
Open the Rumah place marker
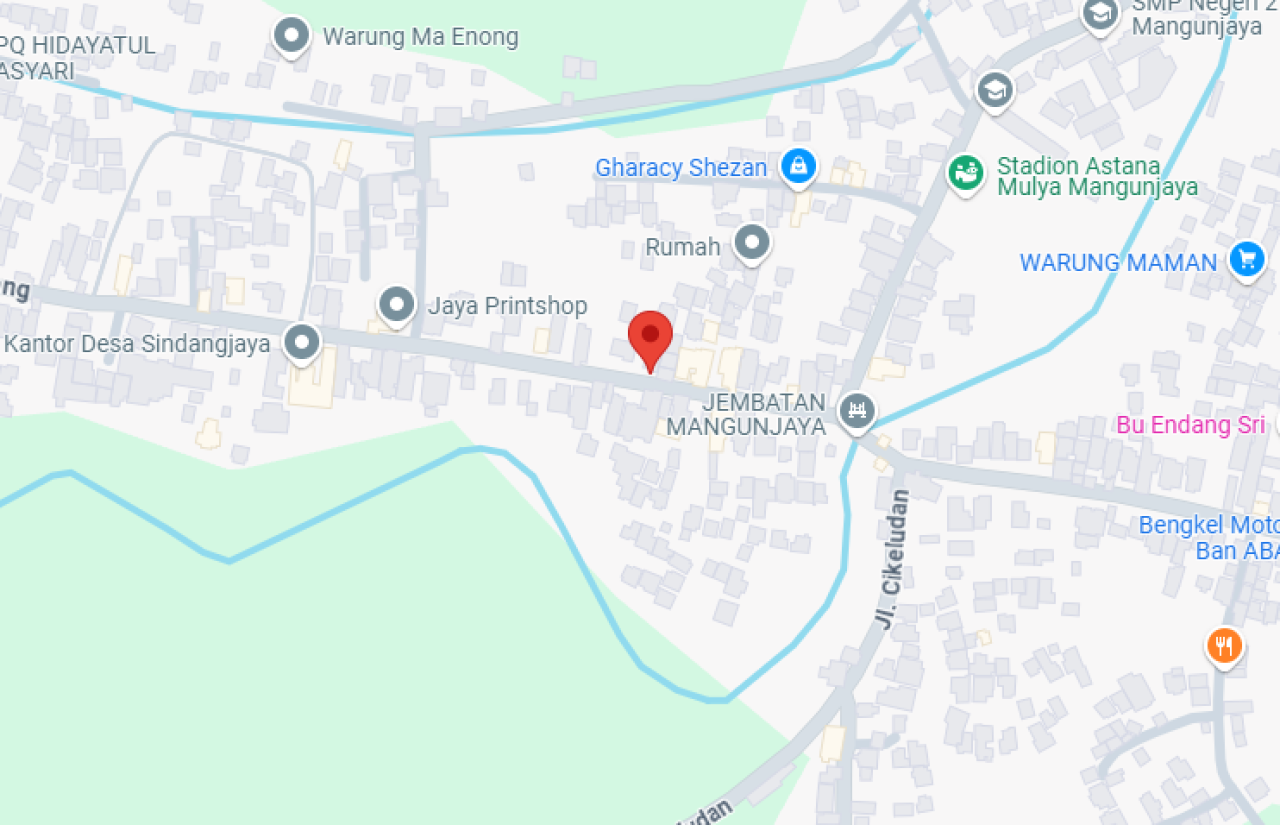pyautogui.click(x=751, y=242)
